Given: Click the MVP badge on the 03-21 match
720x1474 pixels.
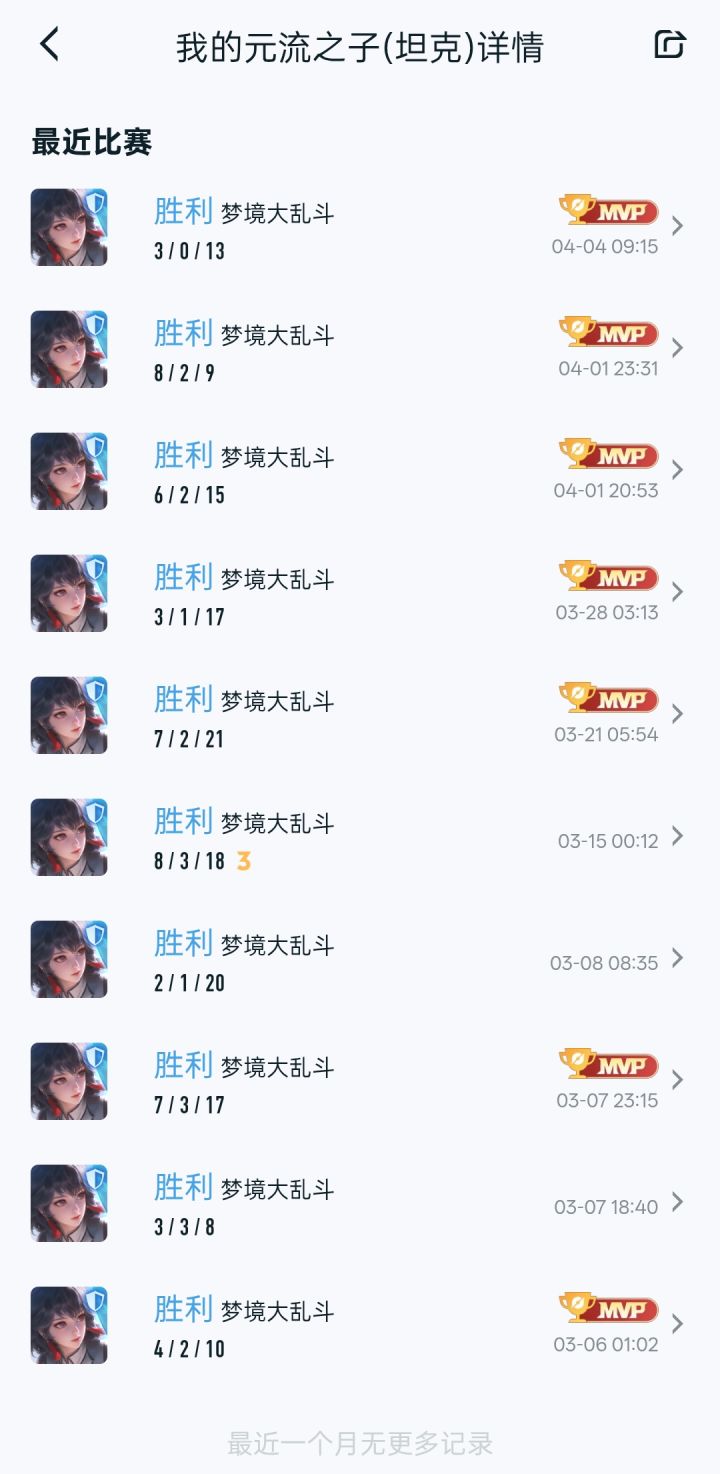Looking at the screenshot, I should tap(607, 699).
